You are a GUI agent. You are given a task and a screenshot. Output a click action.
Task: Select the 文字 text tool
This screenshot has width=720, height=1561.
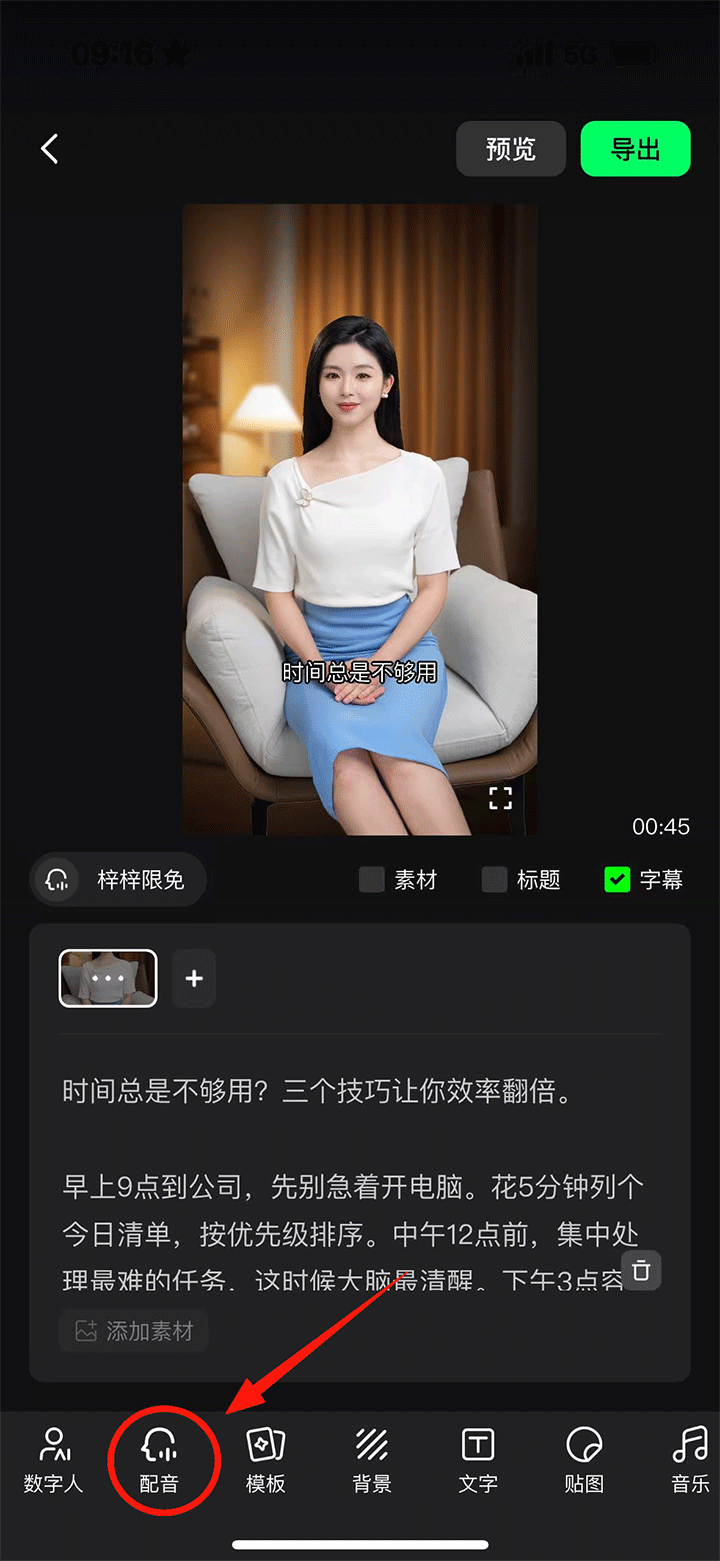477,1458
